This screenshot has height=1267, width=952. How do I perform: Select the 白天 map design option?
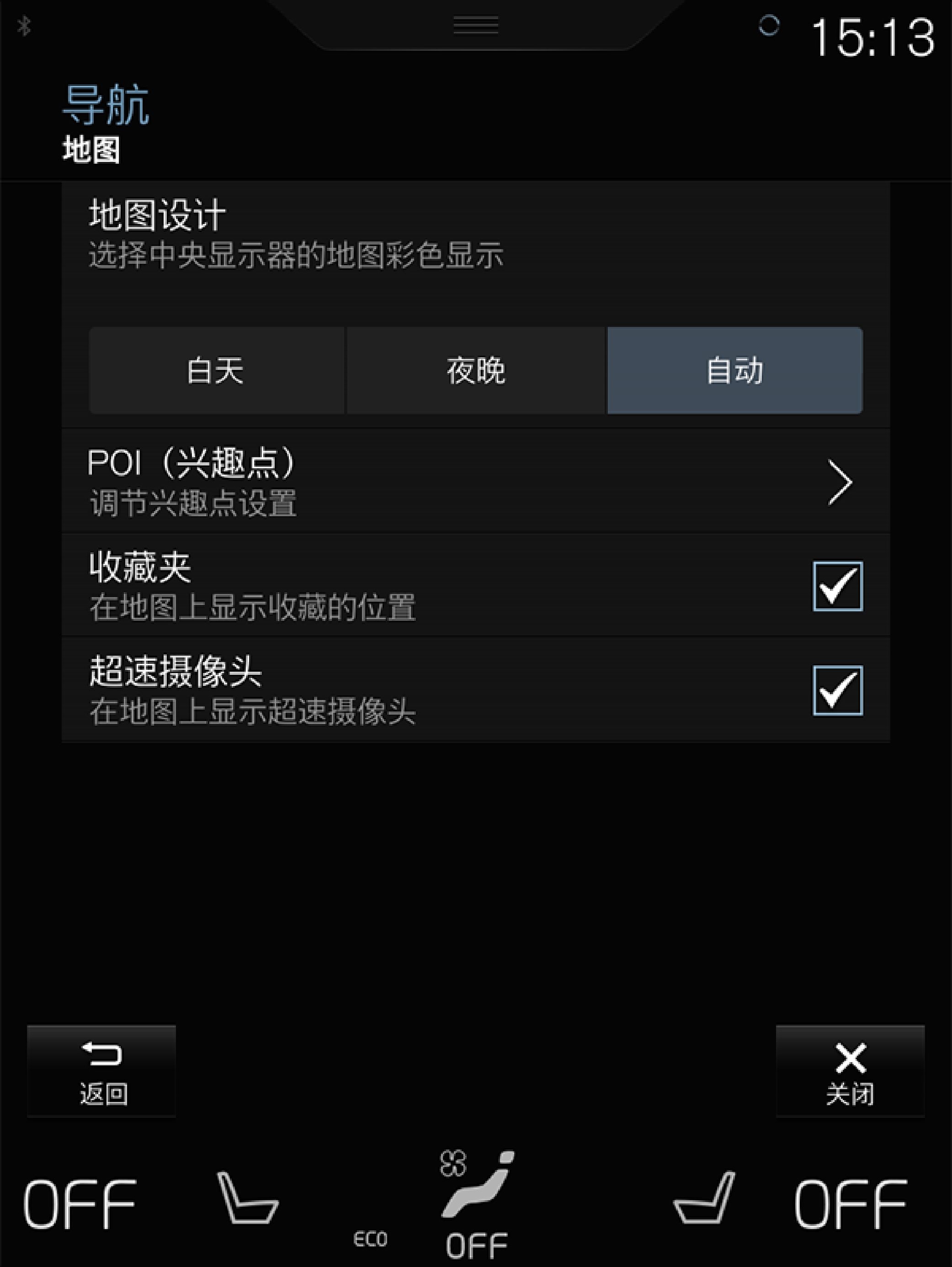tap(216, 371)
